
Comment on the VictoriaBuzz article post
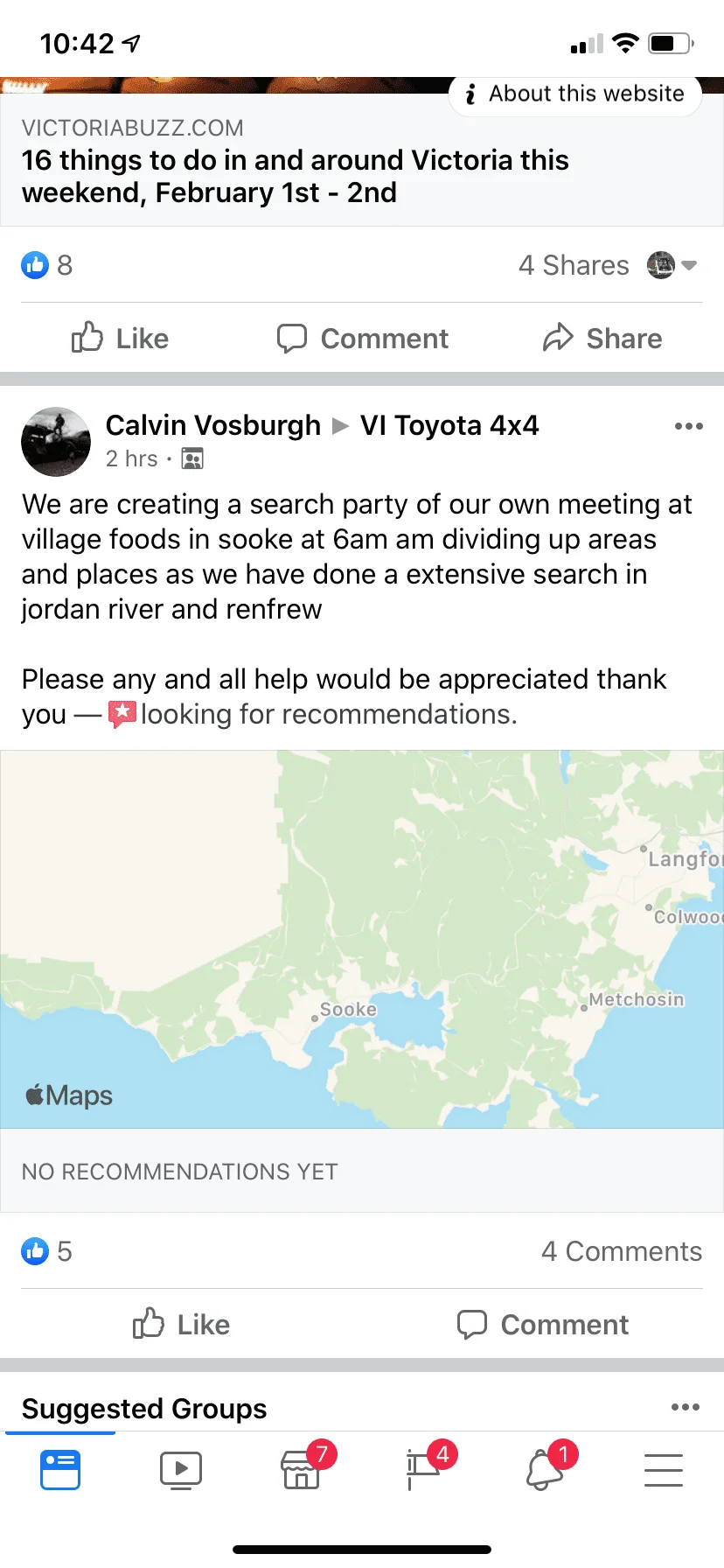(362, 339)
